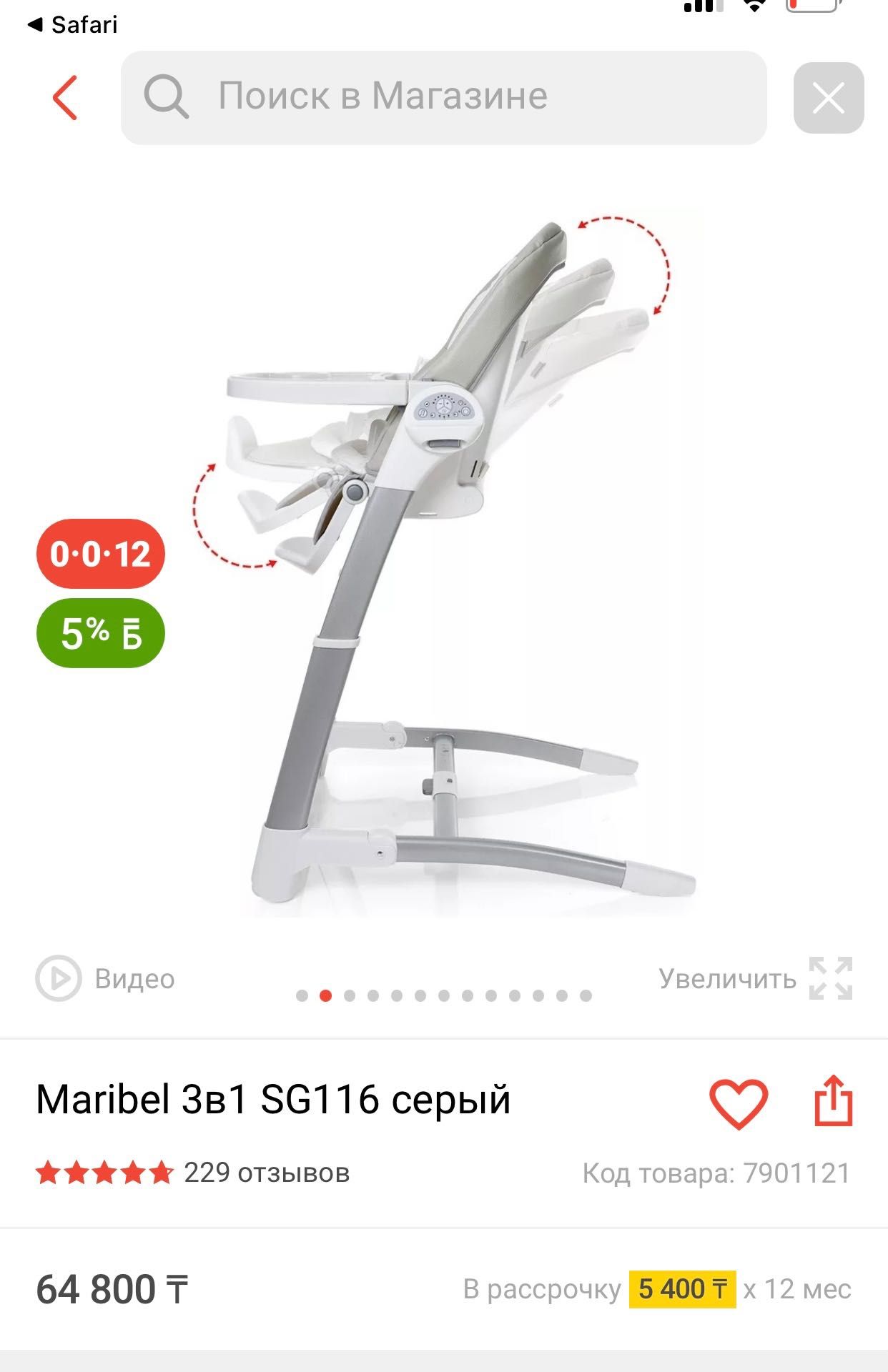Add Maribel SG116 to favorites
The image size is (888, 1372).
pos(738,1103)
